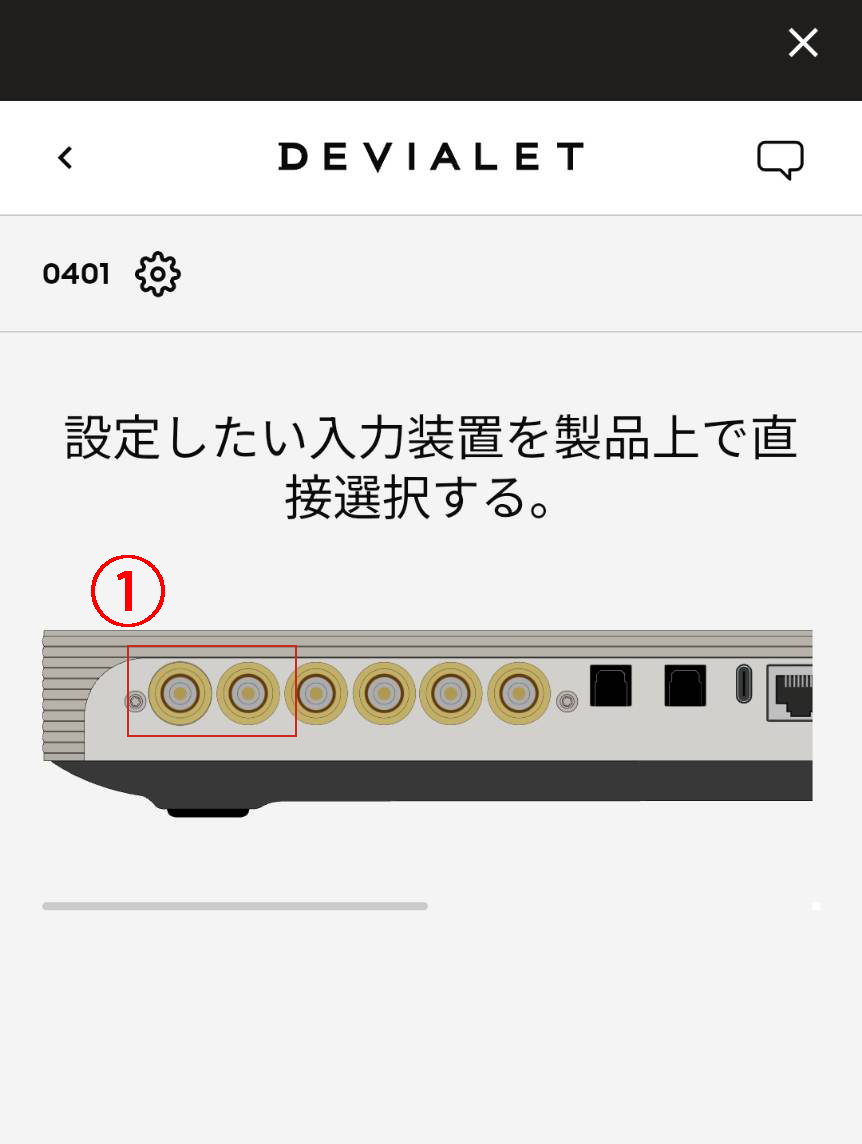Open the chat support bubble icon
This screenshot has height=1144, width=862.
pos(780,159)
